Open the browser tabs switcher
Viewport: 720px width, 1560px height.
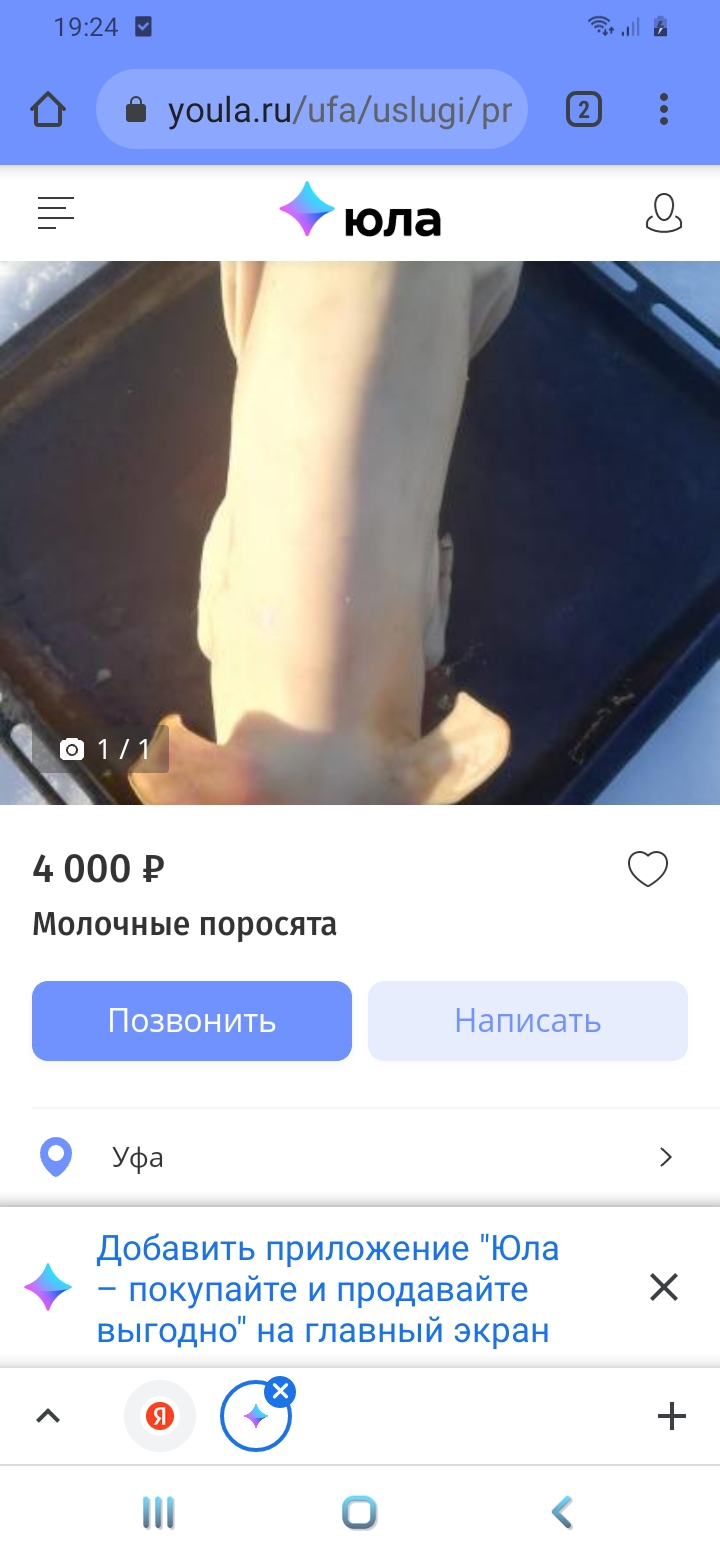[584, 110]
